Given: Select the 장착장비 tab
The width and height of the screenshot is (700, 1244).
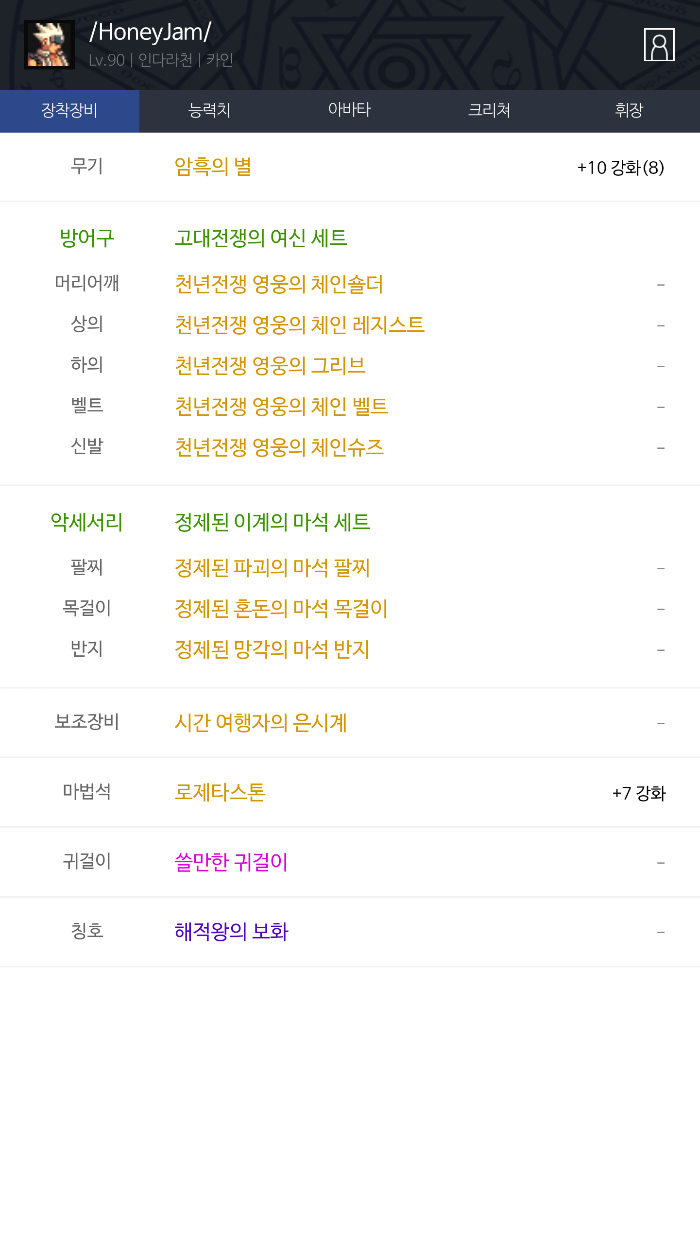Looking at the screenshot, I should point(69,111).
